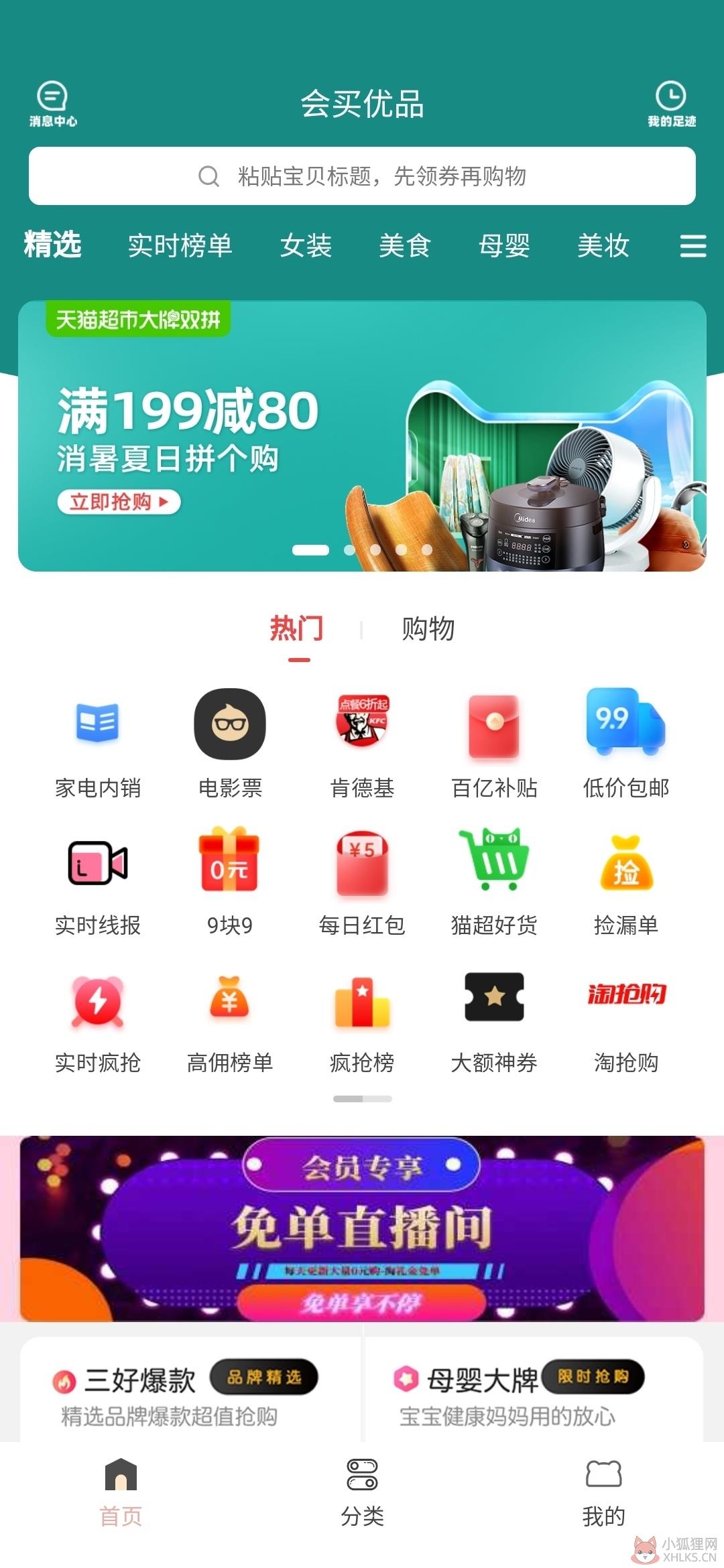Open the hamburger menu for all categories
724x1568 pixels.
click(x=693, y=246)
